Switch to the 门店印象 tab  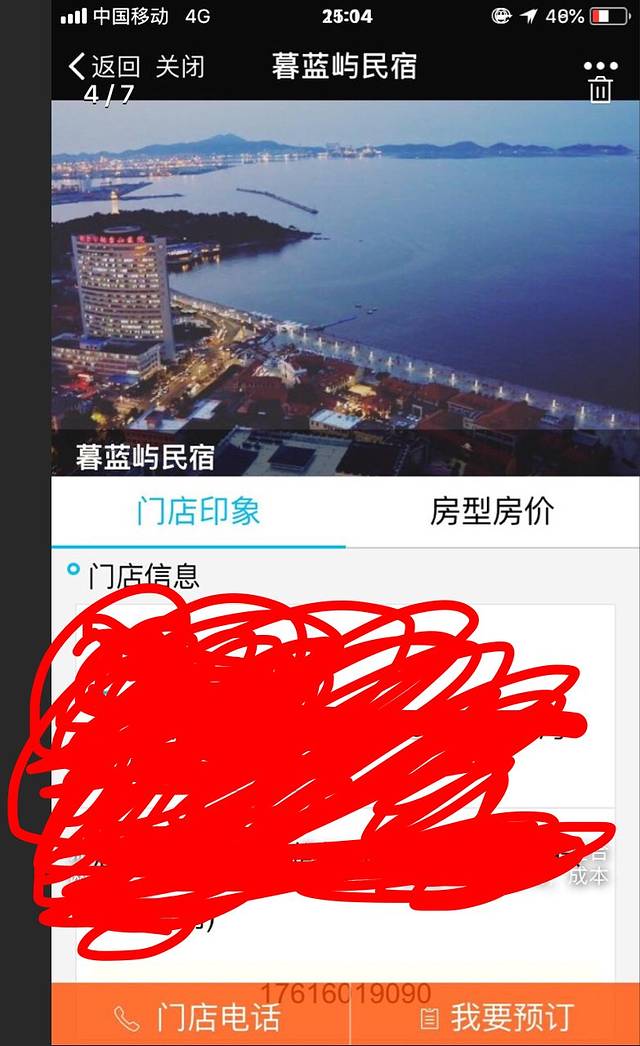pyautogui.click(x=198, y=512)
